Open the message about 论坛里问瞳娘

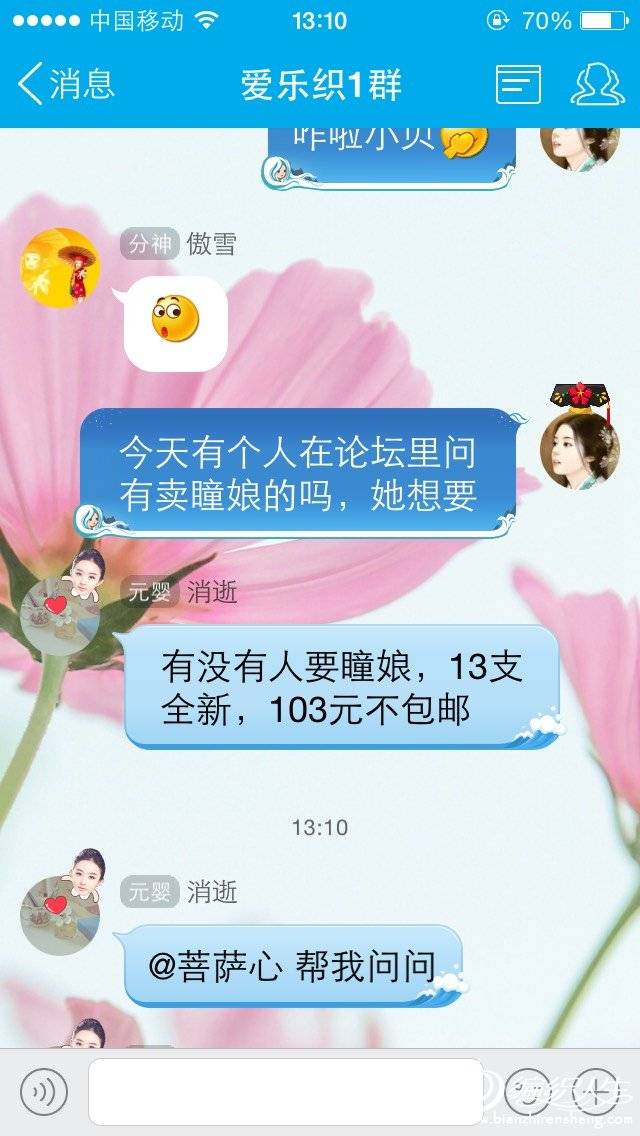tap(297, 469)
